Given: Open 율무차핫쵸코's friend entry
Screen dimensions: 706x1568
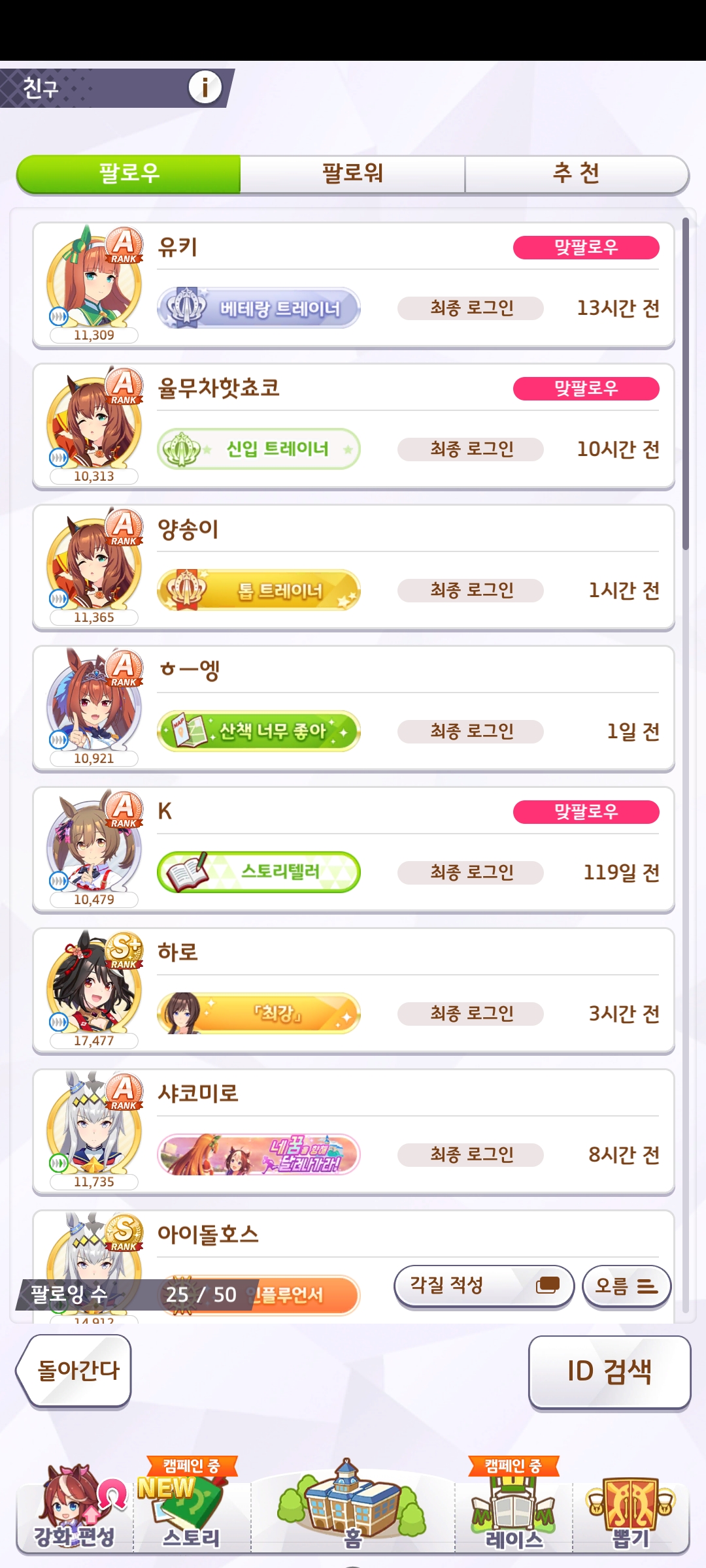Looking at the screenshot, I should [354, 427].
